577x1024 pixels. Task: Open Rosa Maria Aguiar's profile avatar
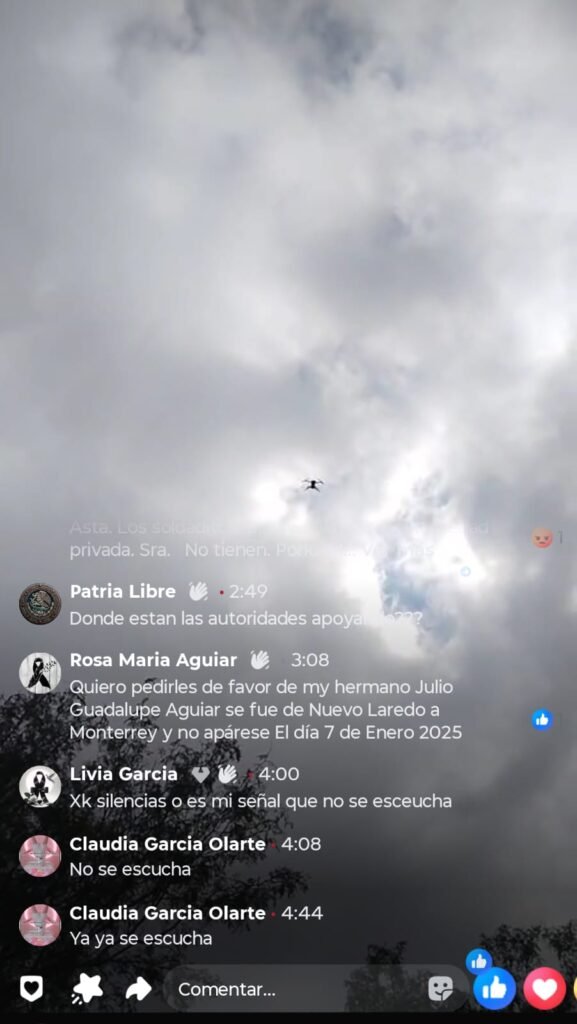40,673
